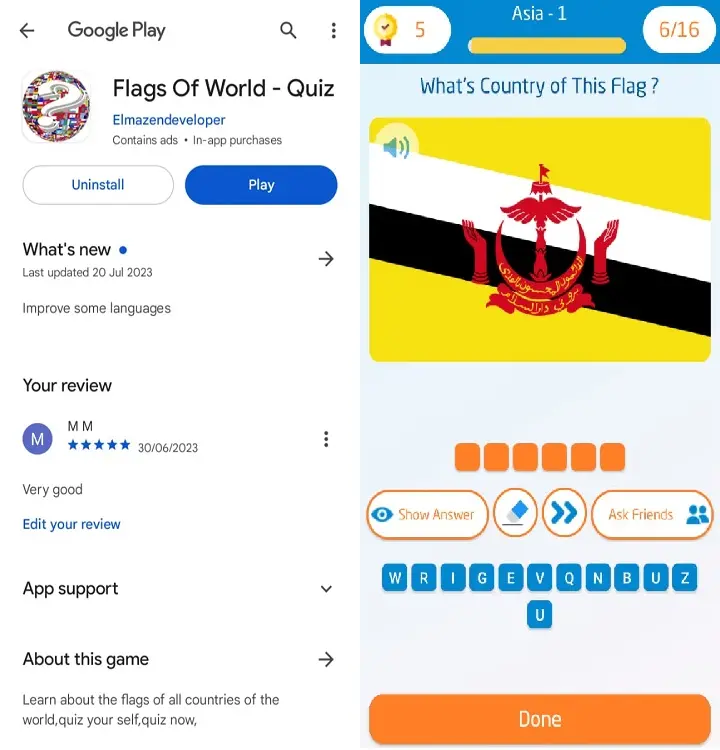720x750 pixels.
Task: Open options menu for your review
Action: pos(326,439)
